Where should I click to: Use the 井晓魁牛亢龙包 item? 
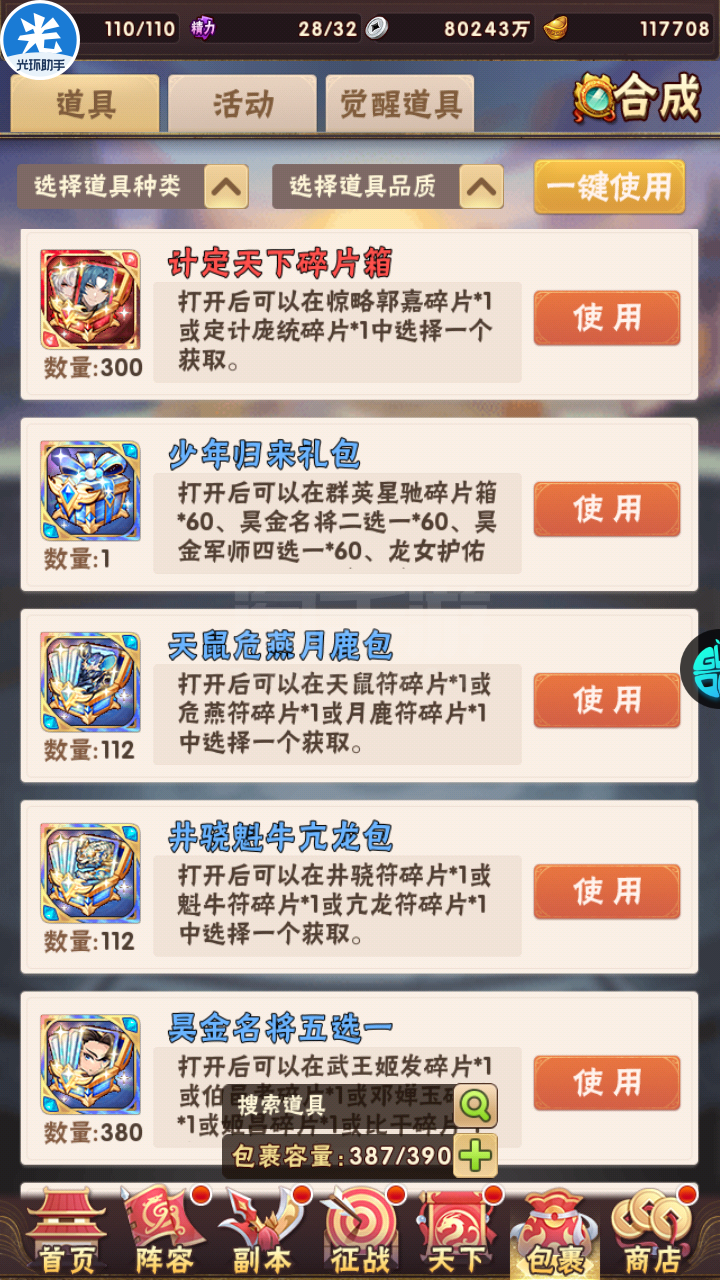click(607, 891)
